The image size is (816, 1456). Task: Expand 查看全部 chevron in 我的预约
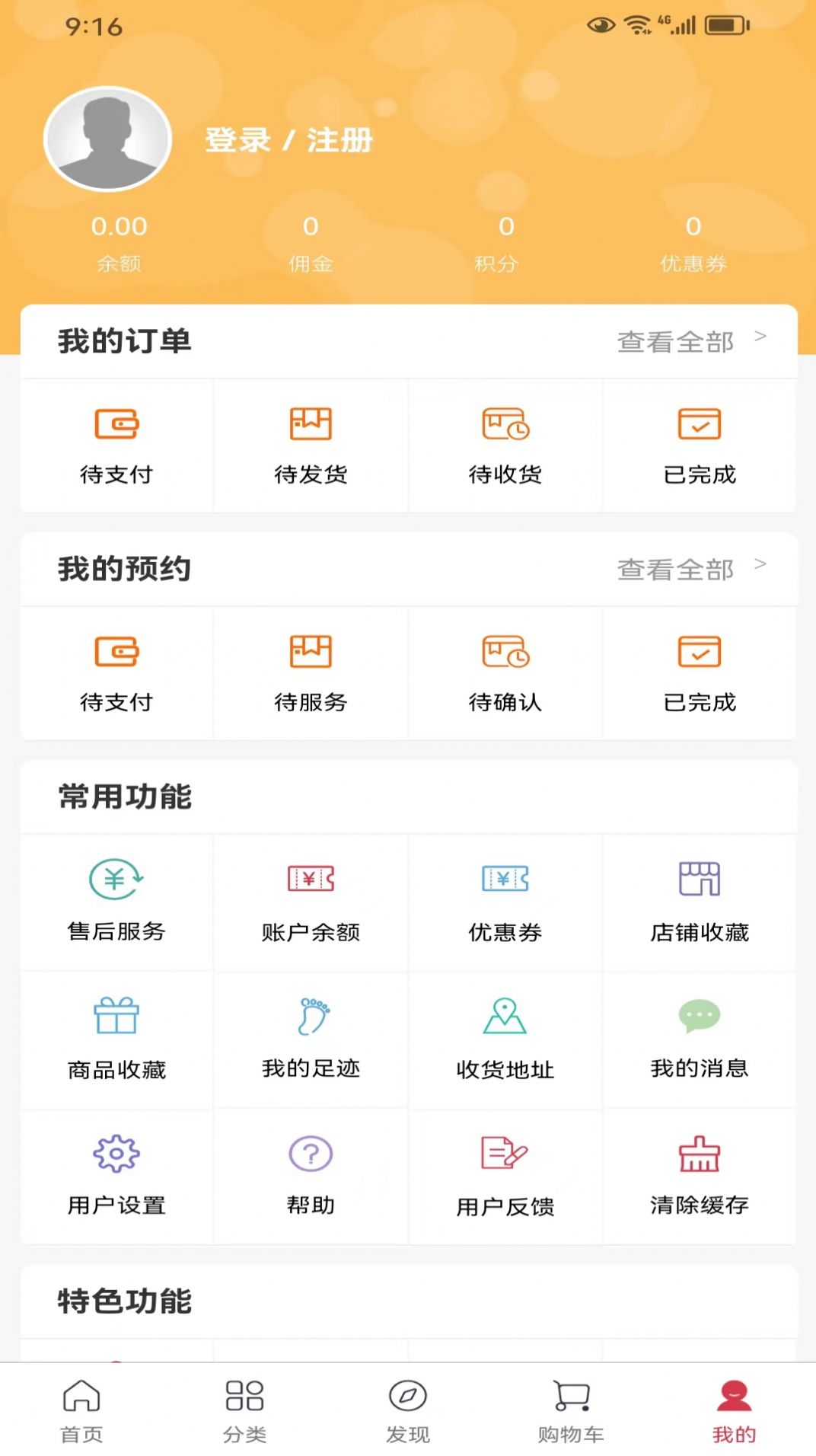(x=760, y=564)
